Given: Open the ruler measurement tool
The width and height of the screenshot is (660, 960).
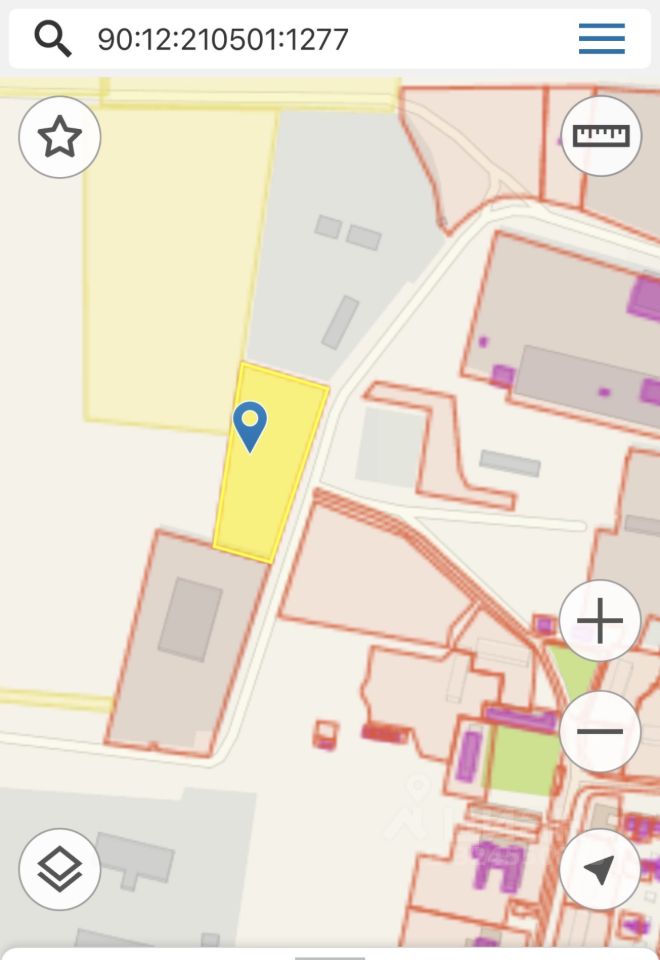Looking at the screenshot, I should pyautogui.click(x=601, y=136).
